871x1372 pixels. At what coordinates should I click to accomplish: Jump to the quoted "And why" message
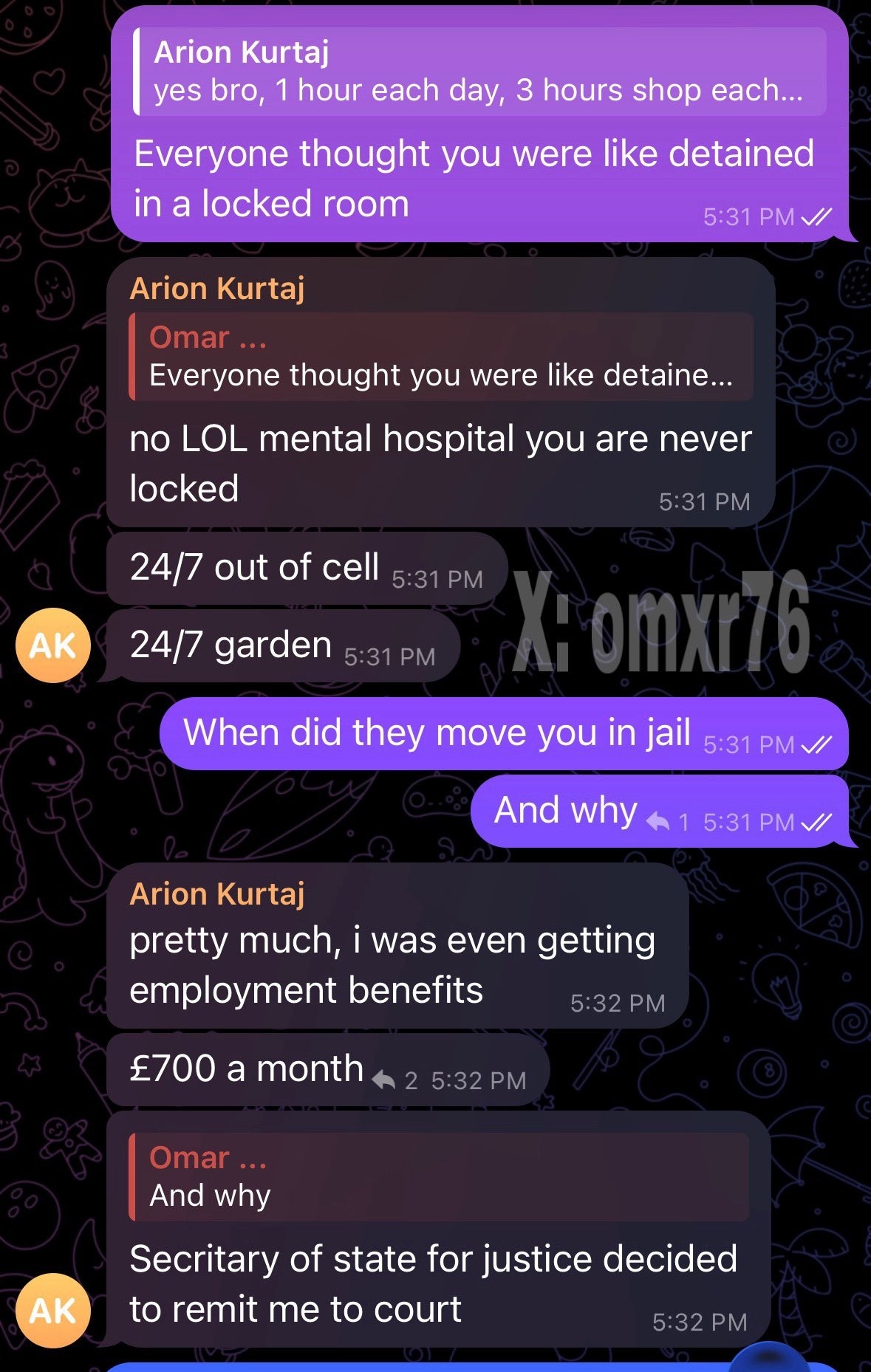[439, 1177]
